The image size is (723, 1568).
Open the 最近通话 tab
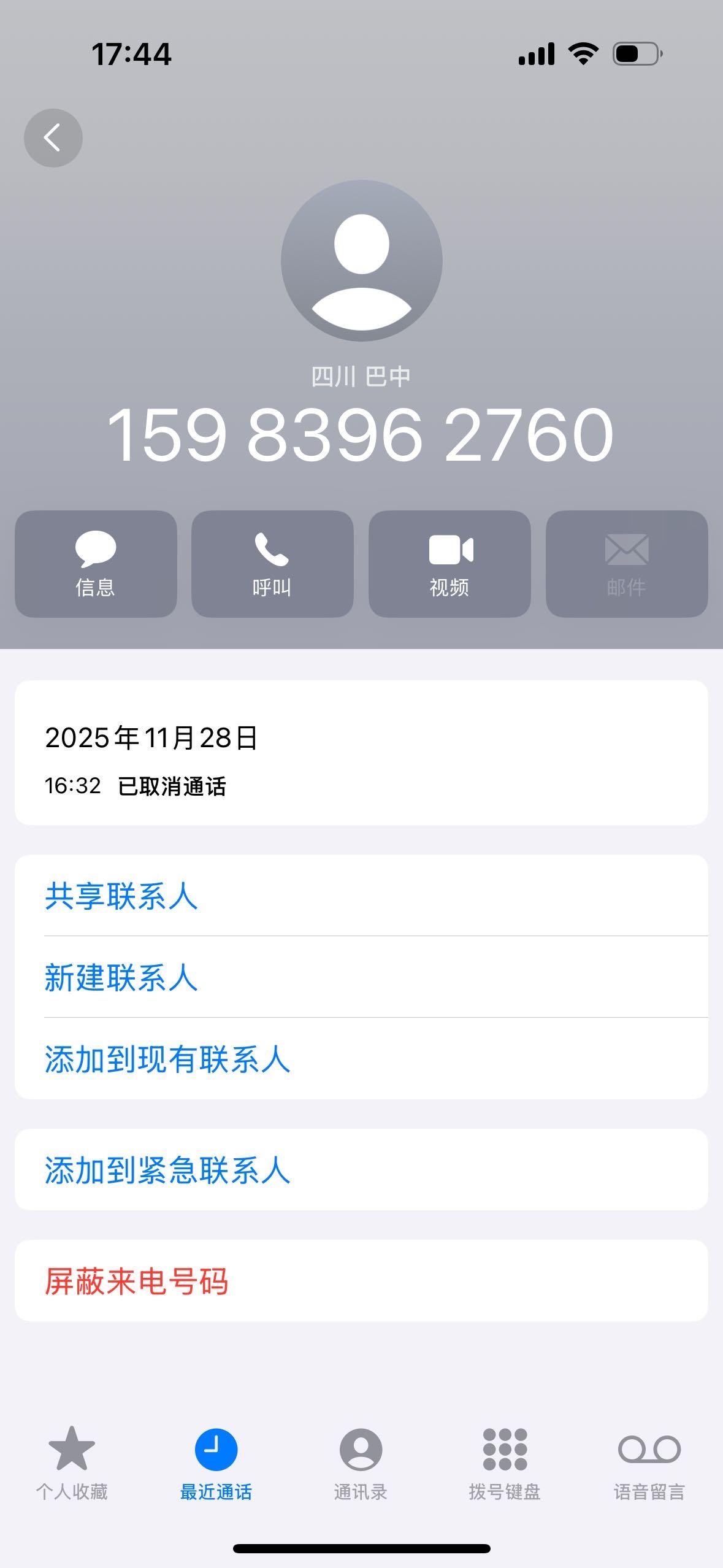(x=216, y=1463)
